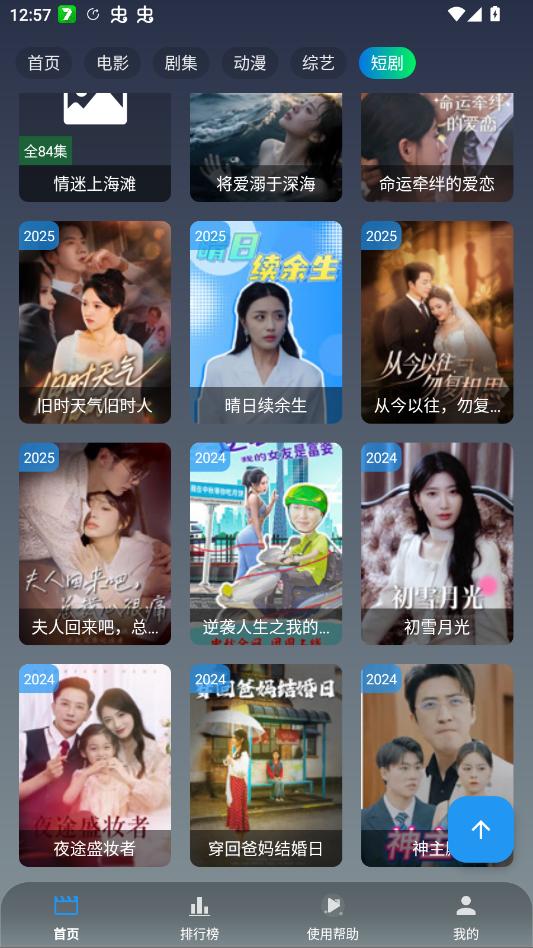533x948 pixels.
Task: Switch to the 电影 category chip
Action: [x=112, y=63]
